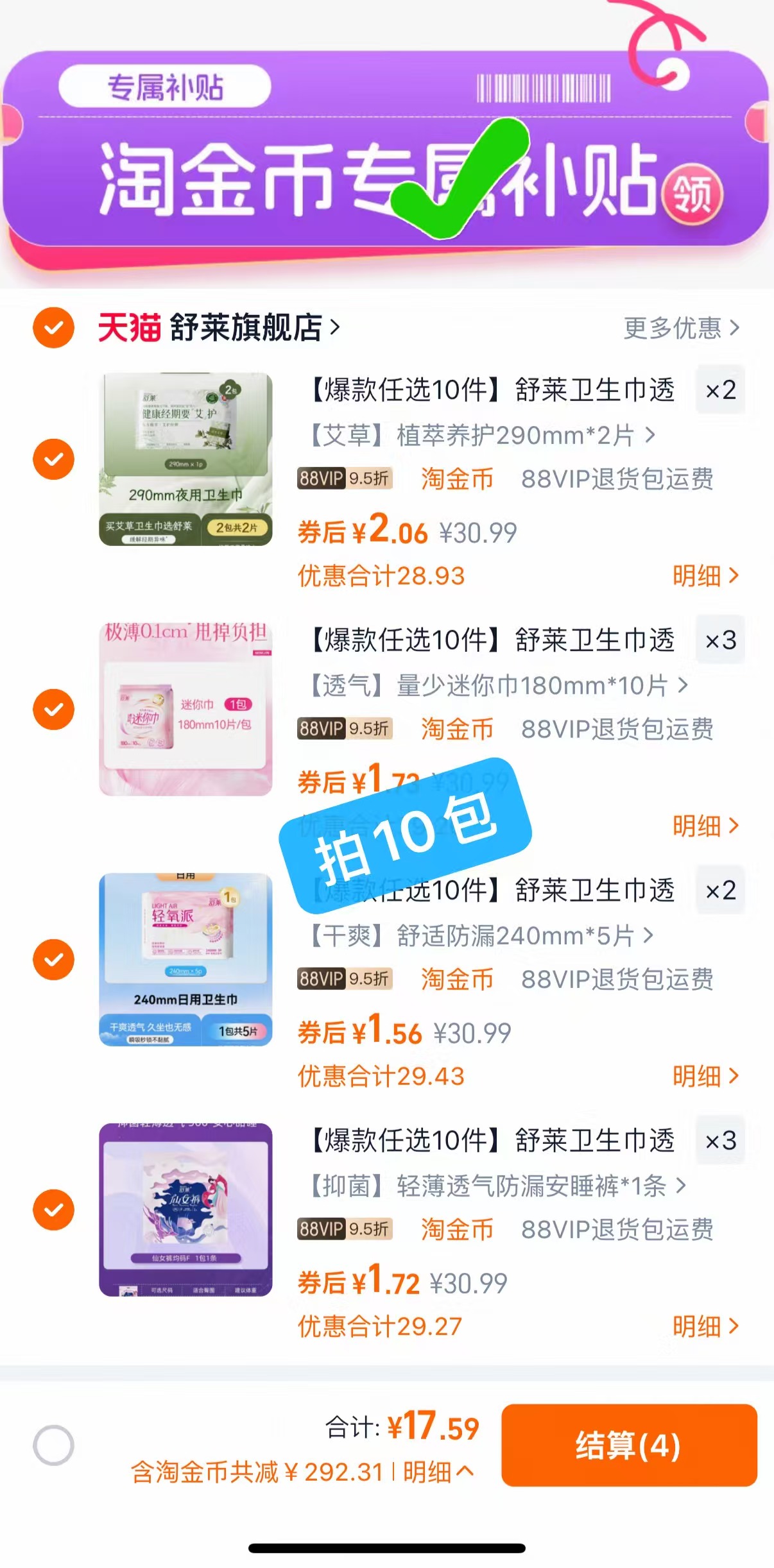Screen dimensions: 774x1568
Task: Tap the 淘金币 tag on the 迷你巾 item
Action: pos(458,729)
